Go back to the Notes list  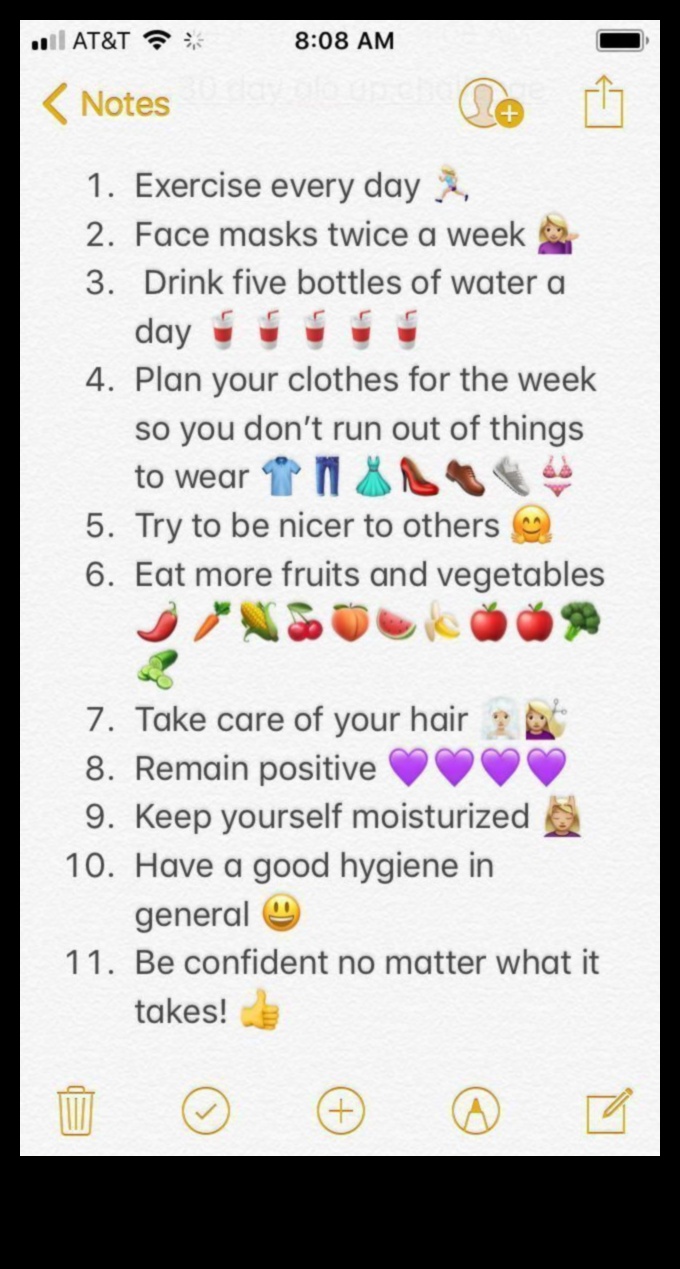[105, 104]
